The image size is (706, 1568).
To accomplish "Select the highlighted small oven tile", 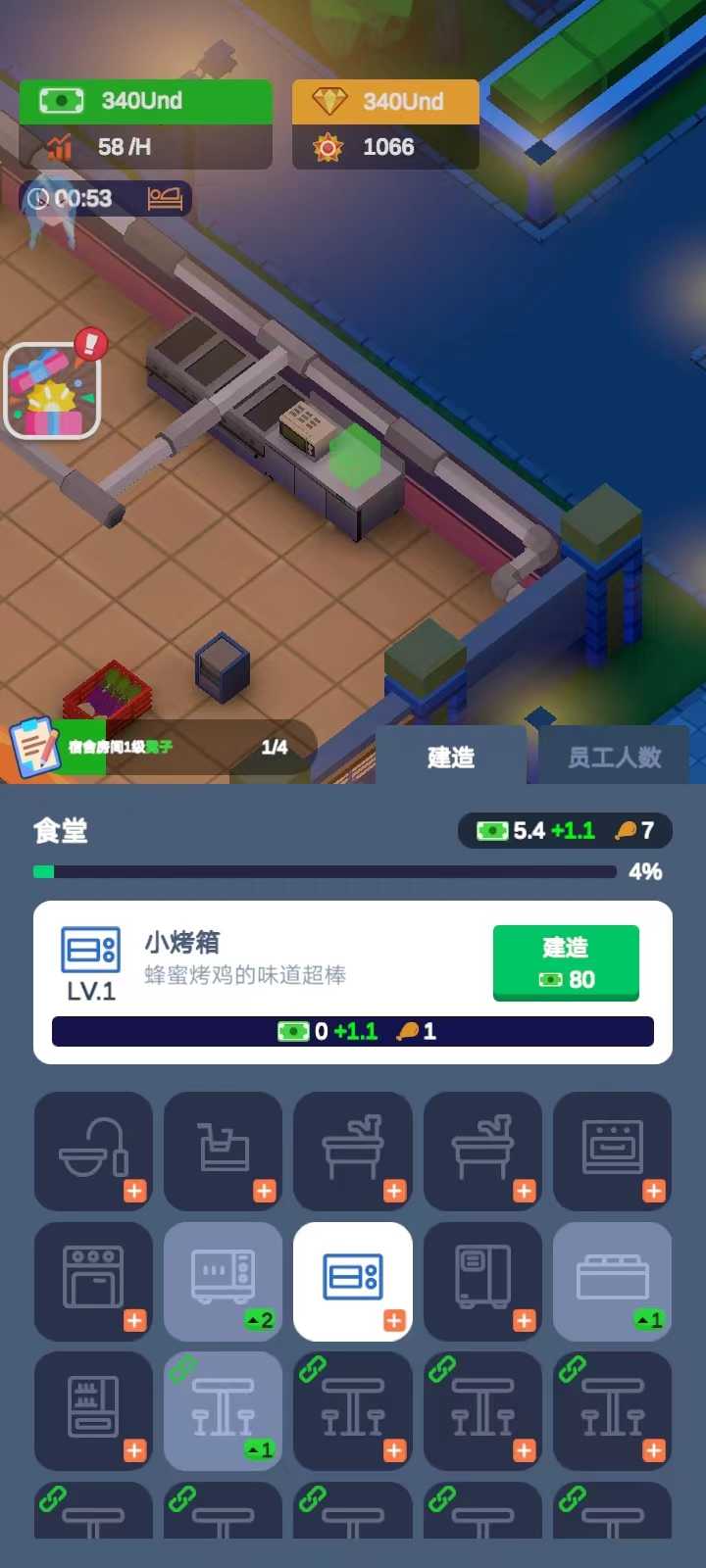I will coord(353,1281).
